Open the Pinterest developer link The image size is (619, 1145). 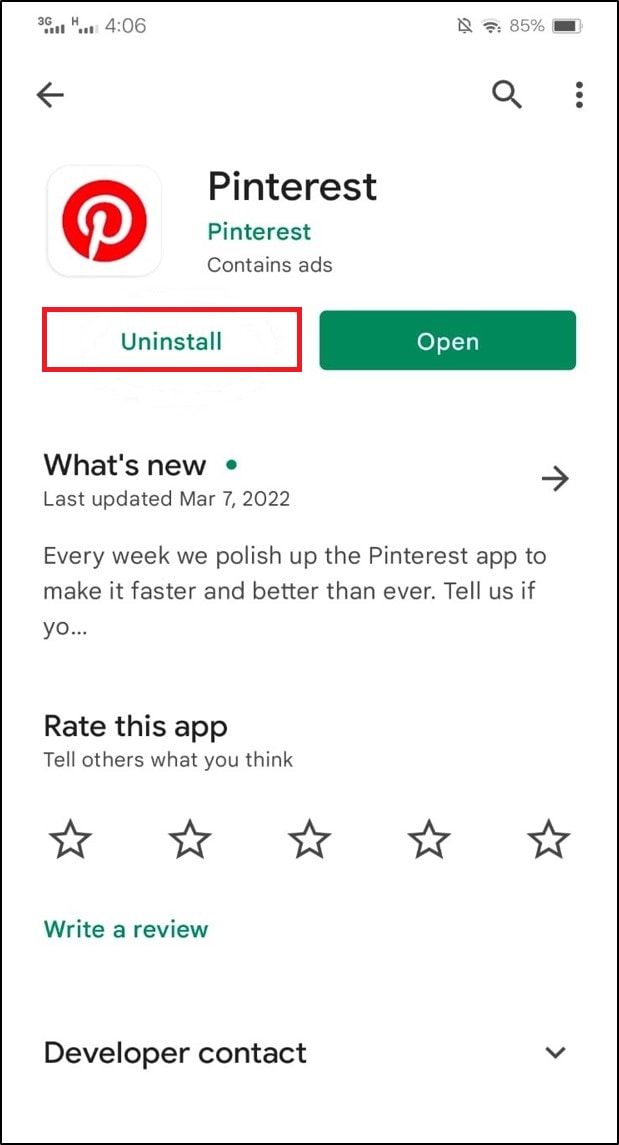tap(259, 231)
